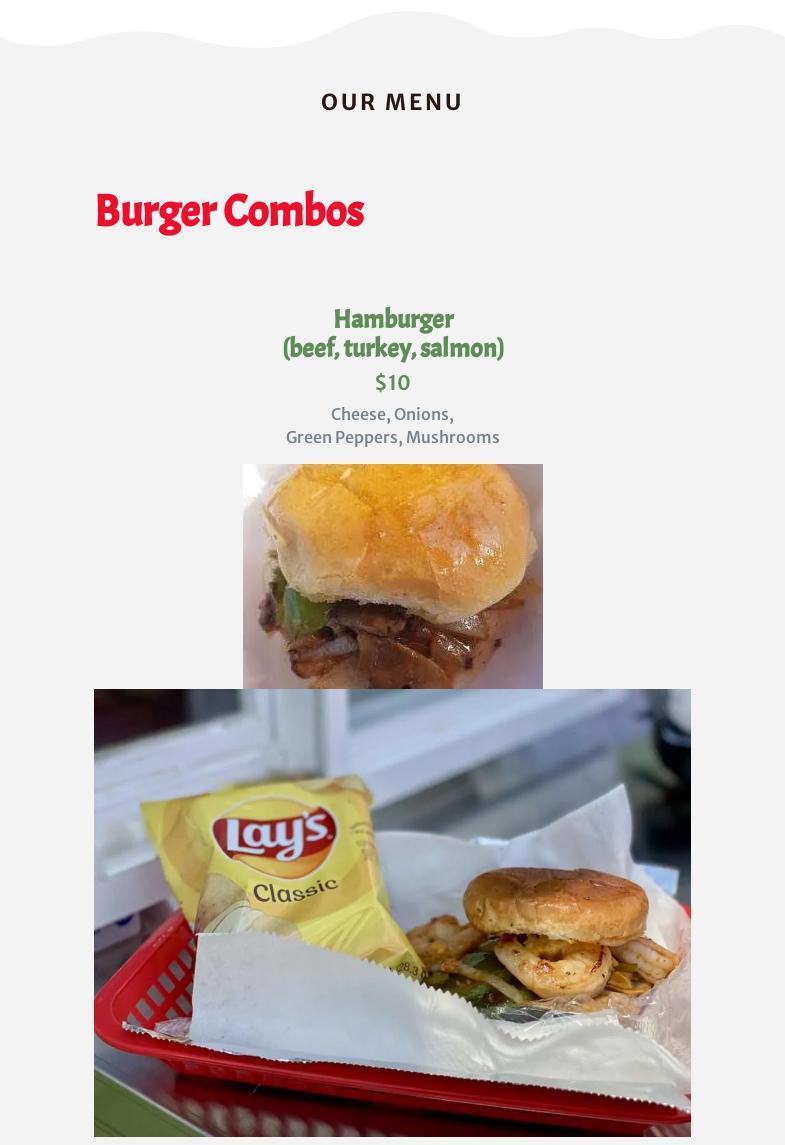Open the Hamburger photo under the $10 price
This screenshot has height=1145, width=785.
click(x=392, y=575)
